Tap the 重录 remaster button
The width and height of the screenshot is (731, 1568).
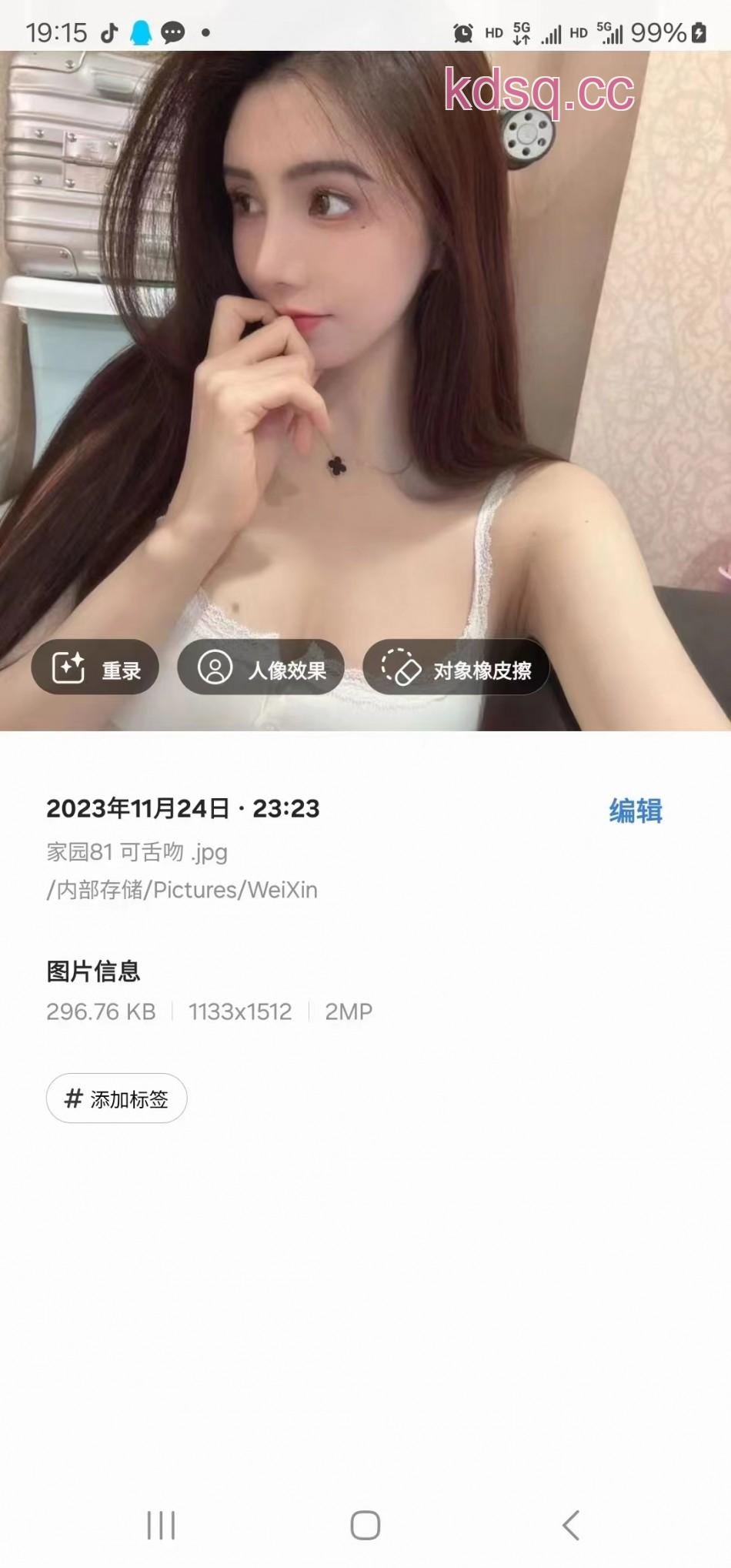[95, 668]
